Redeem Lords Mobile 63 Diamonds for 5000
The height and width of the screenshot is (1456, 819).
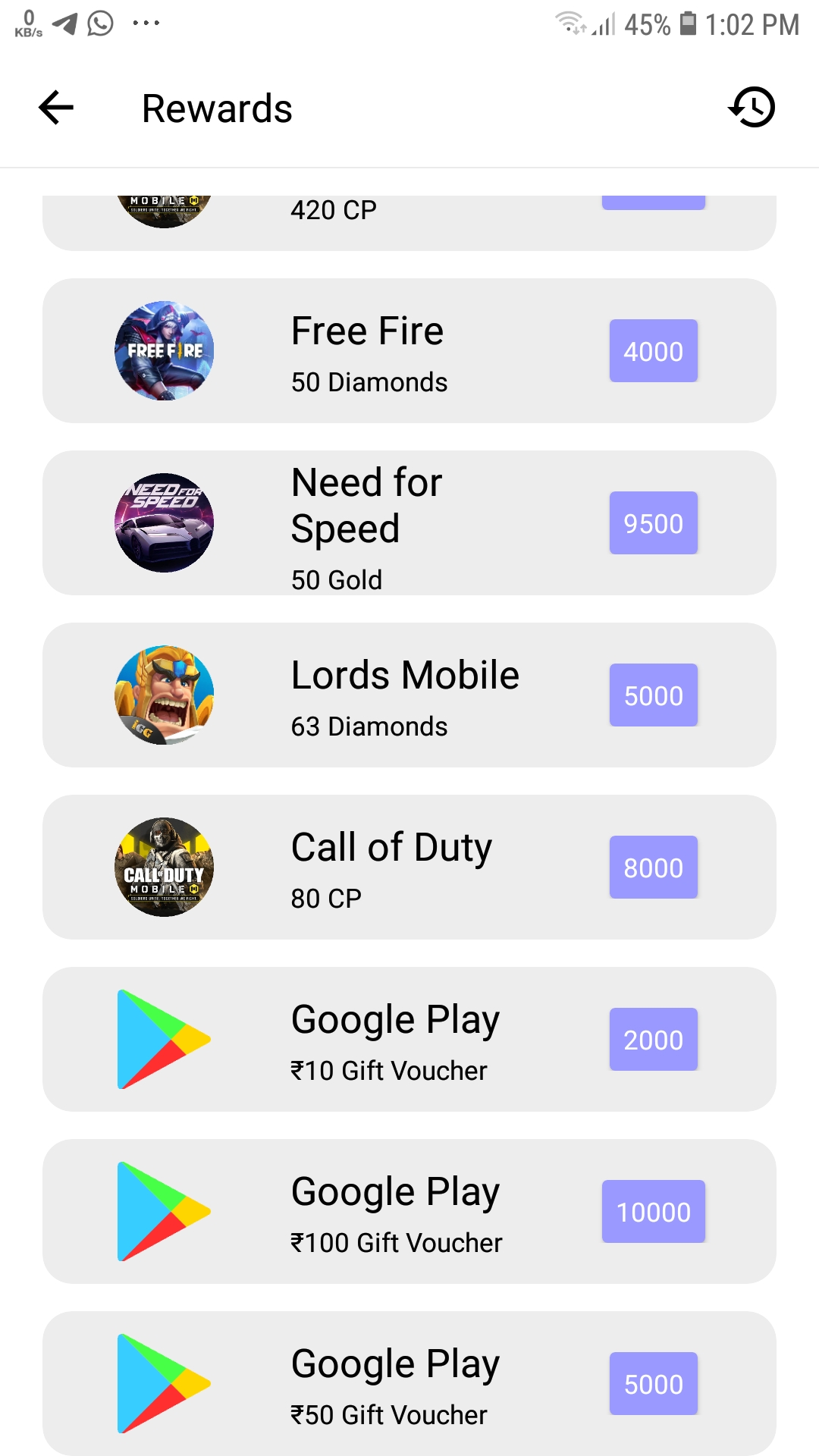pos(653,695)
